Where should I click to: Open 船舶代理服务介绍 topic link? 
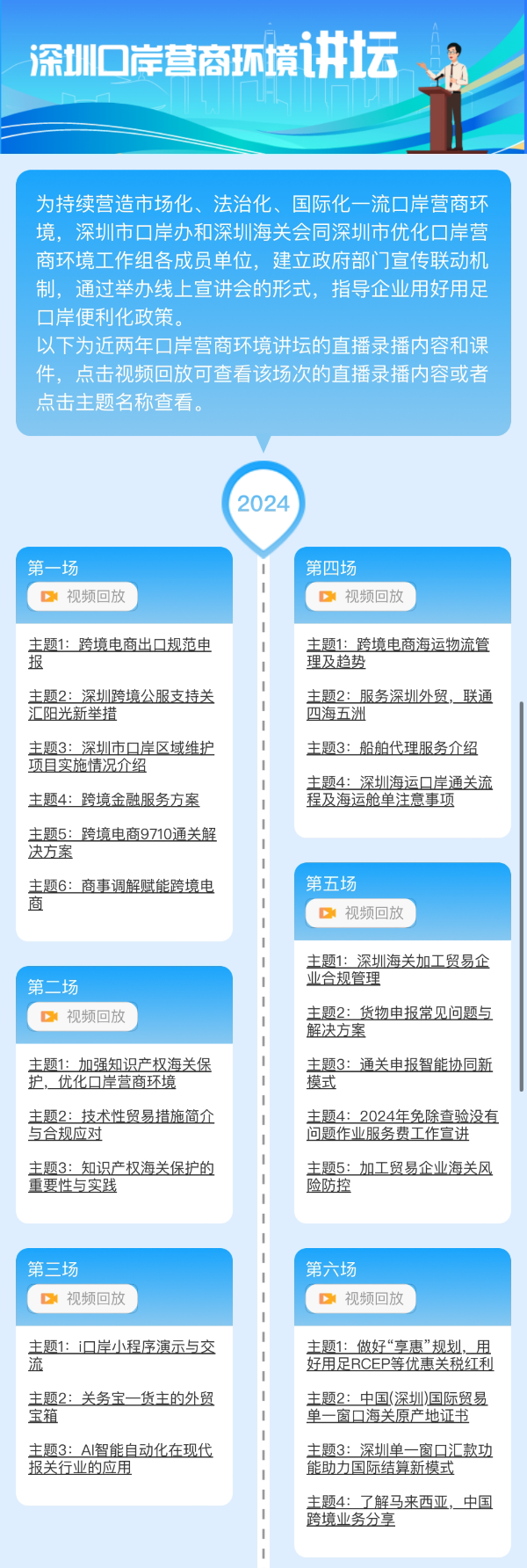(392, 748)
